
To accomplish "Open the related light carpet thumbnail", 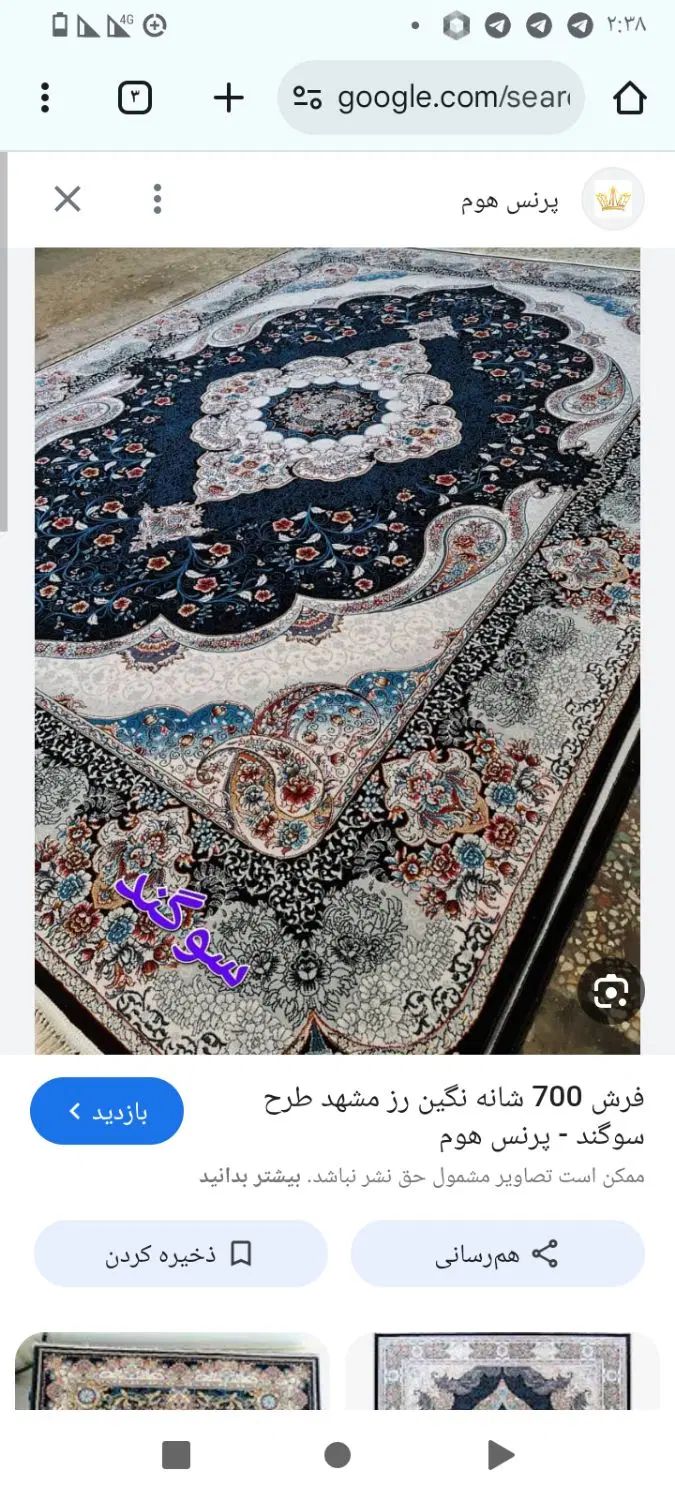I will point(502,1370).
